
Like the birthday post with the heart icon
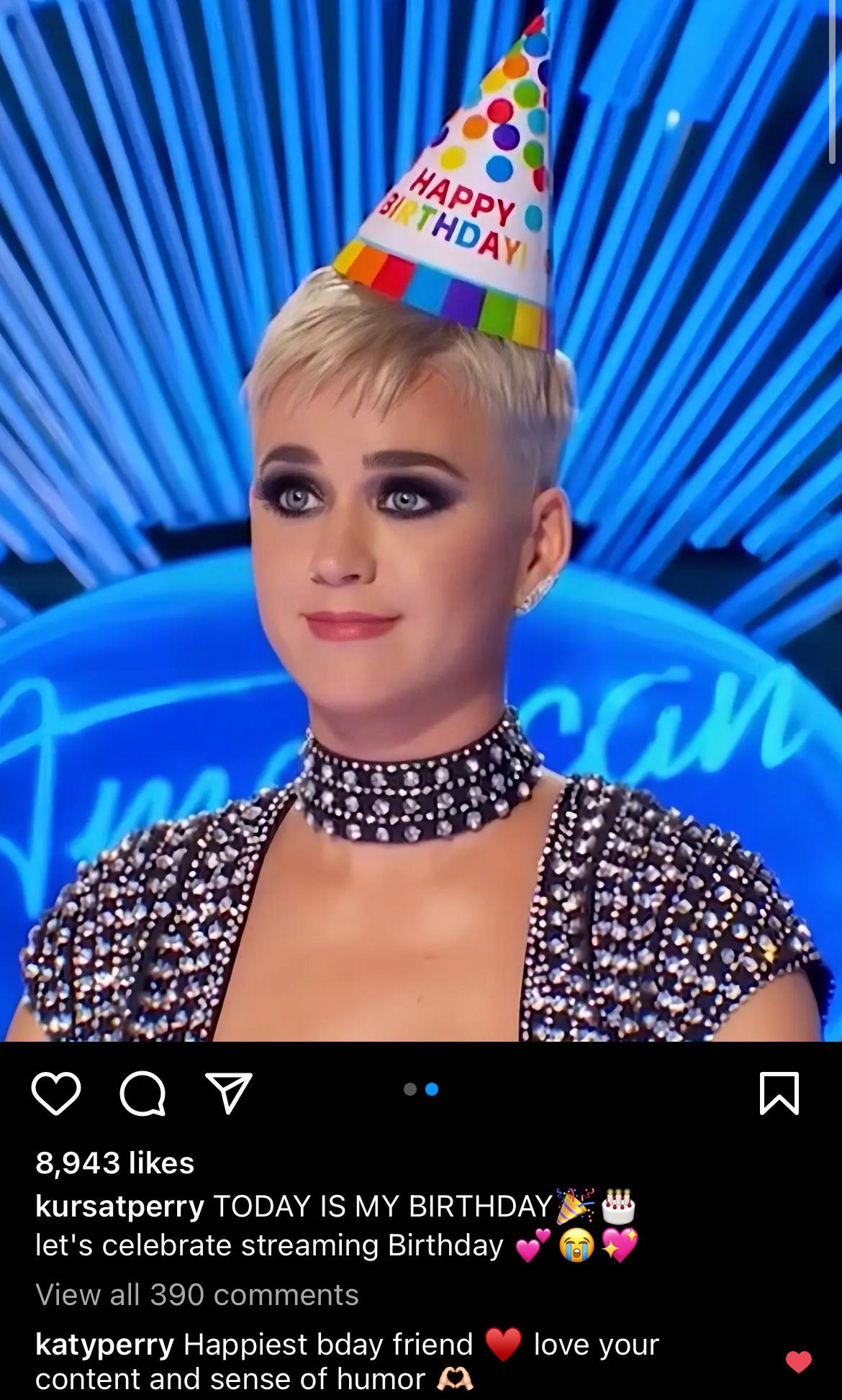tap(56, 1093)
